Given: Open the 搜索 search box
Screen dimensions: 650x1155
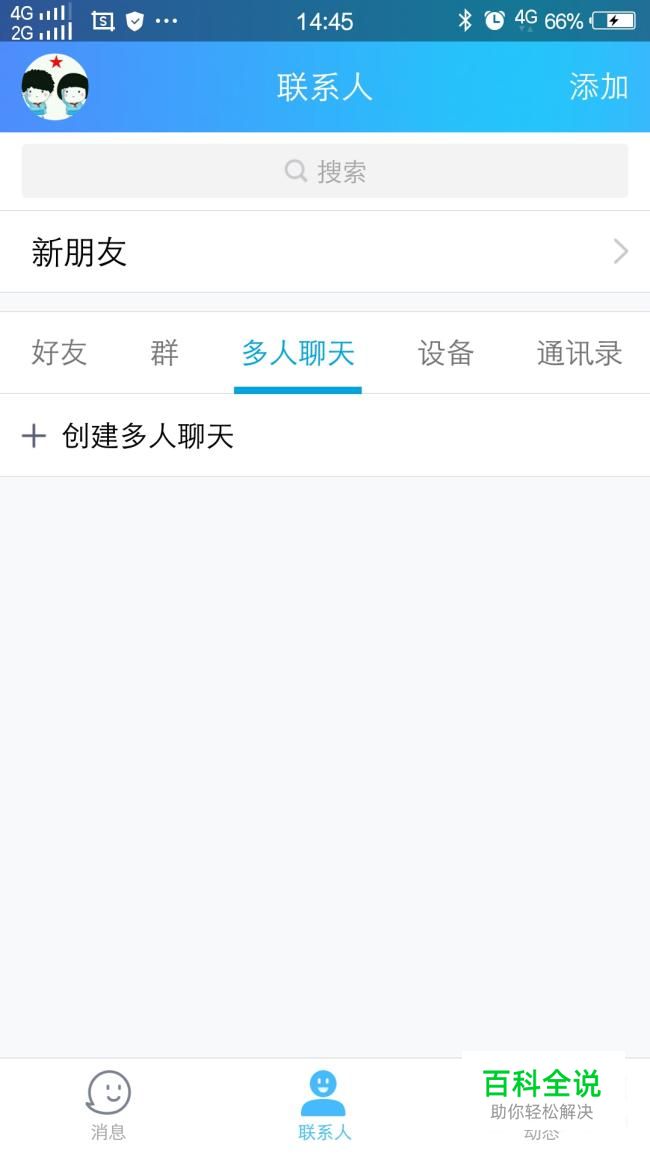Looking at the screenshot, I should coord(325,171).
